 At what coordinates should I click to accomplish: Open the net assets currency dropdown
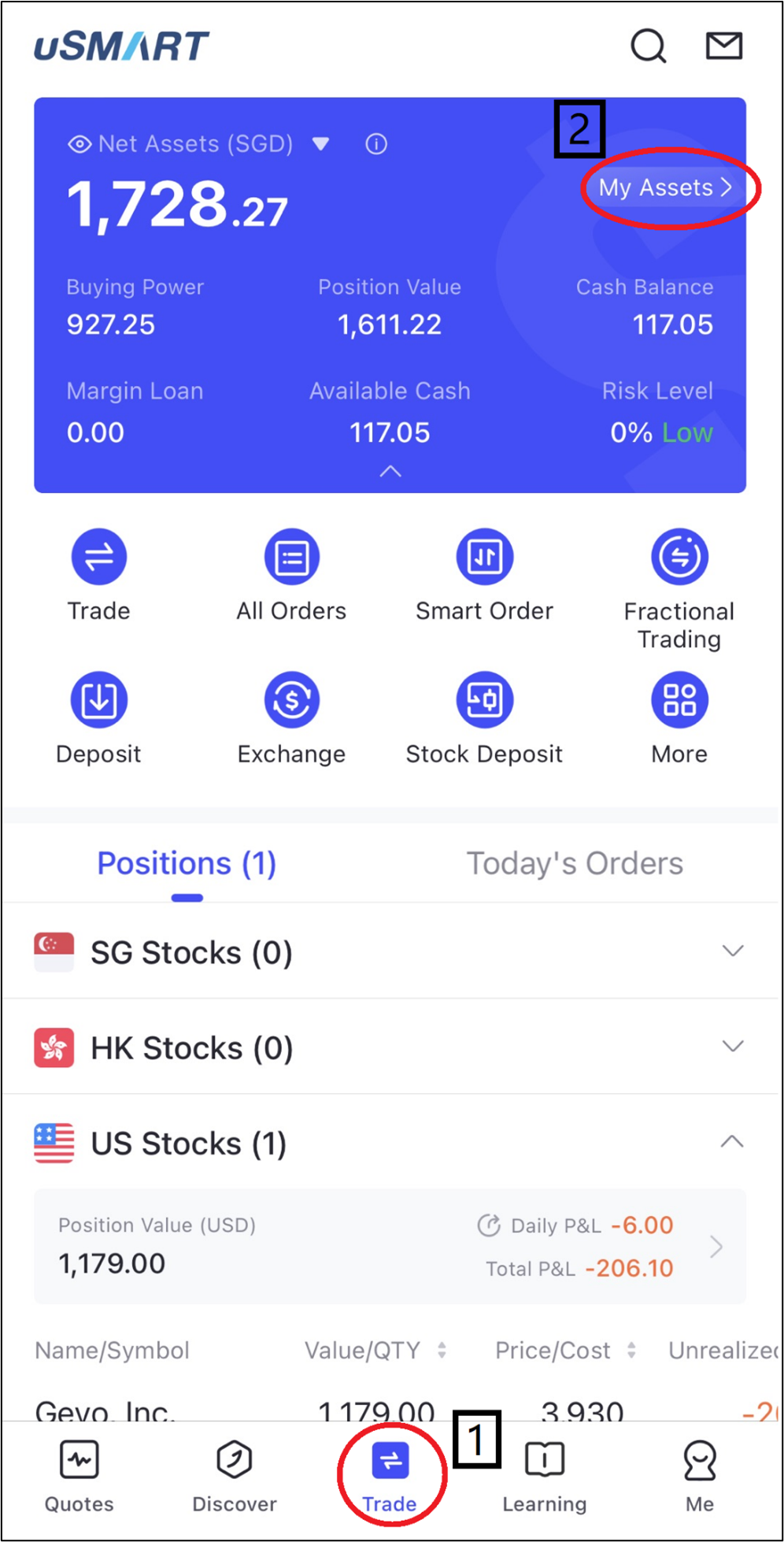(x=320, y=144)
